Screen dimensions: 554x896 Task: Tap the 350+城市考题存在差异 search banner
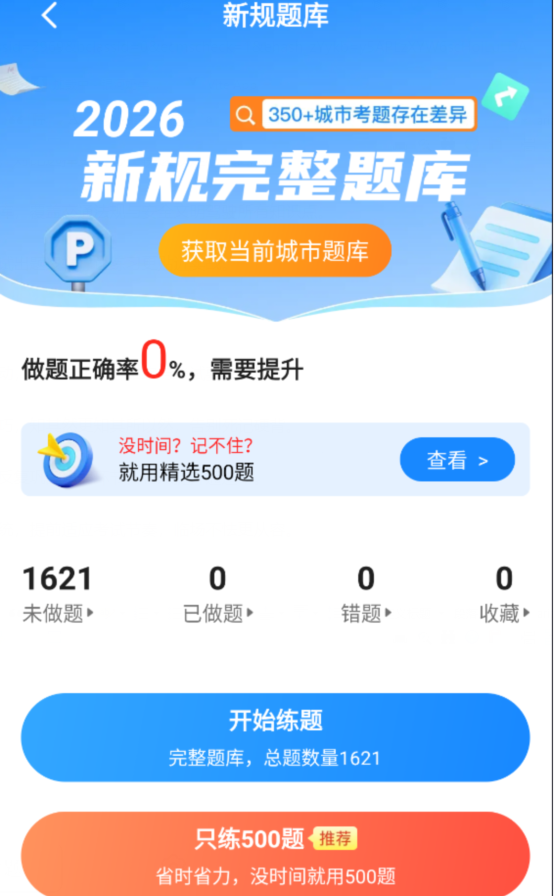click(x=354, y=114)
